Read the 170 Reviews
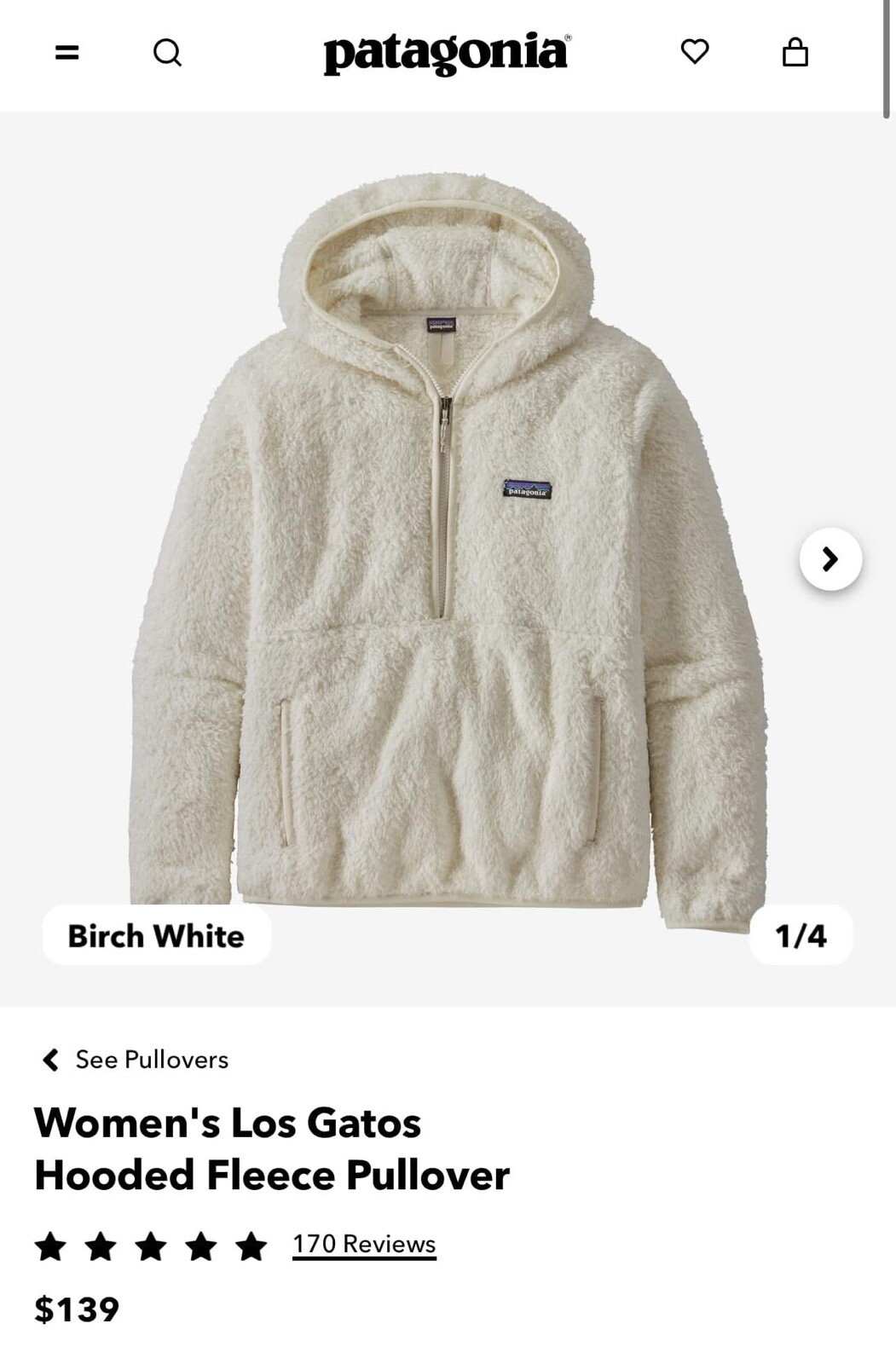The height and width of the screenshot is (1364, 896). [364, 1245]
